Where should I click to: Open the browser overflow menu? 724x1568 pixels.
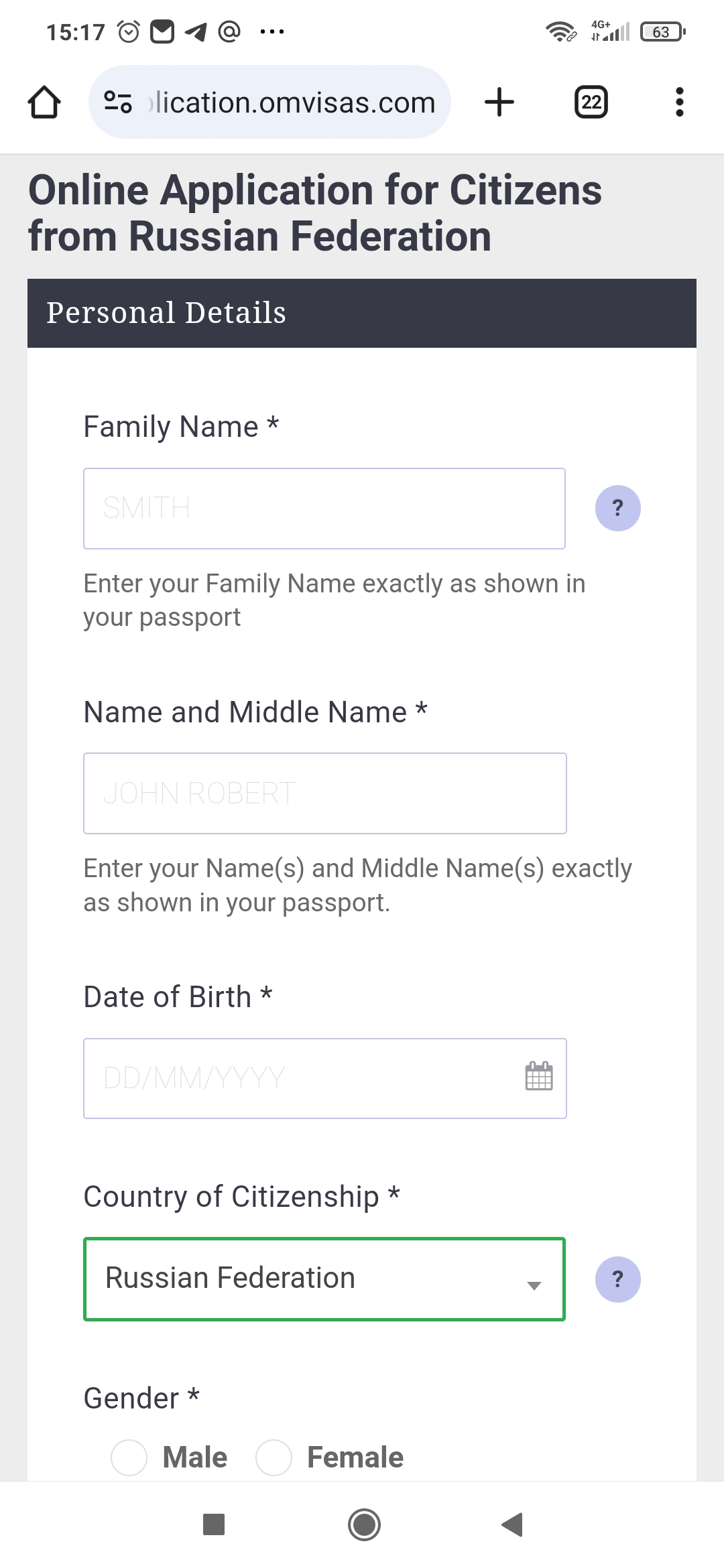[x=680, y=103]
